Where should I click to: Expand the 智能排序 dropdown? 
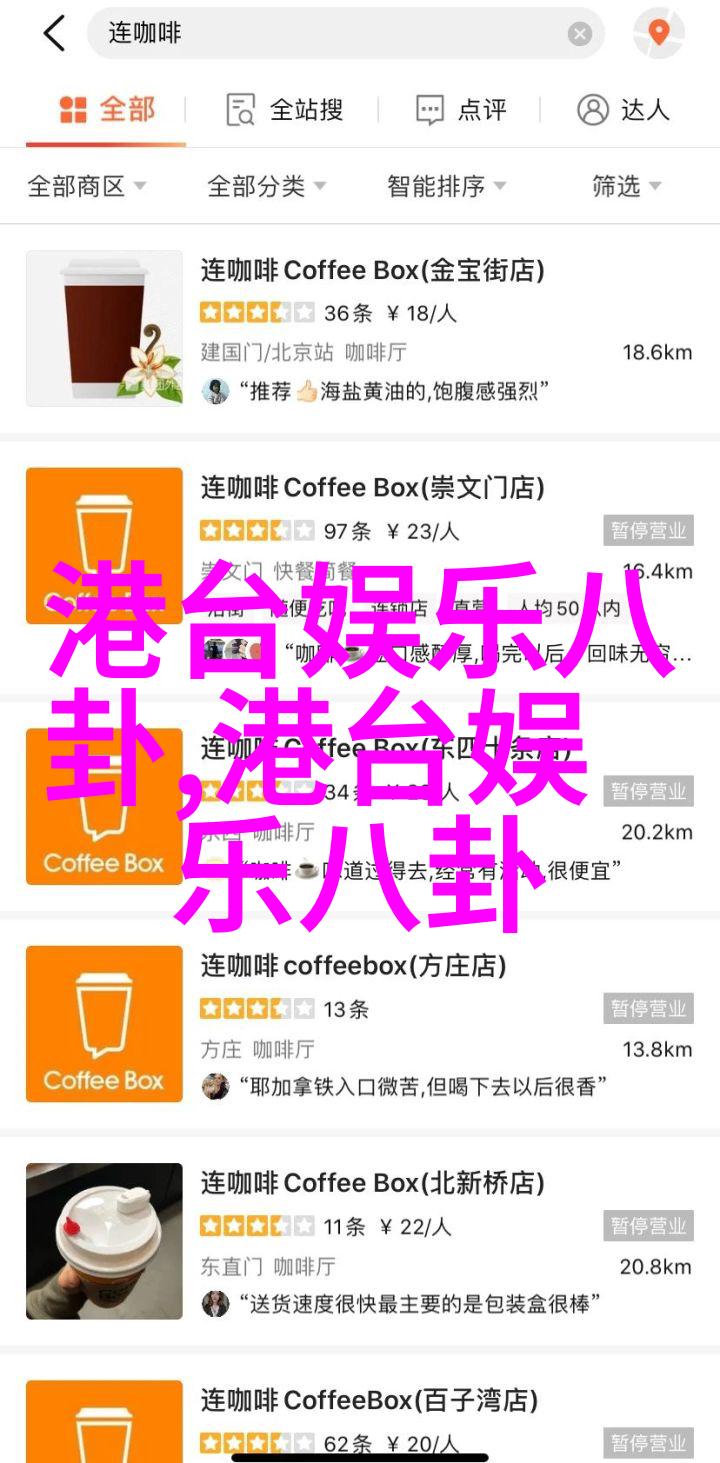tap(446, 186)
